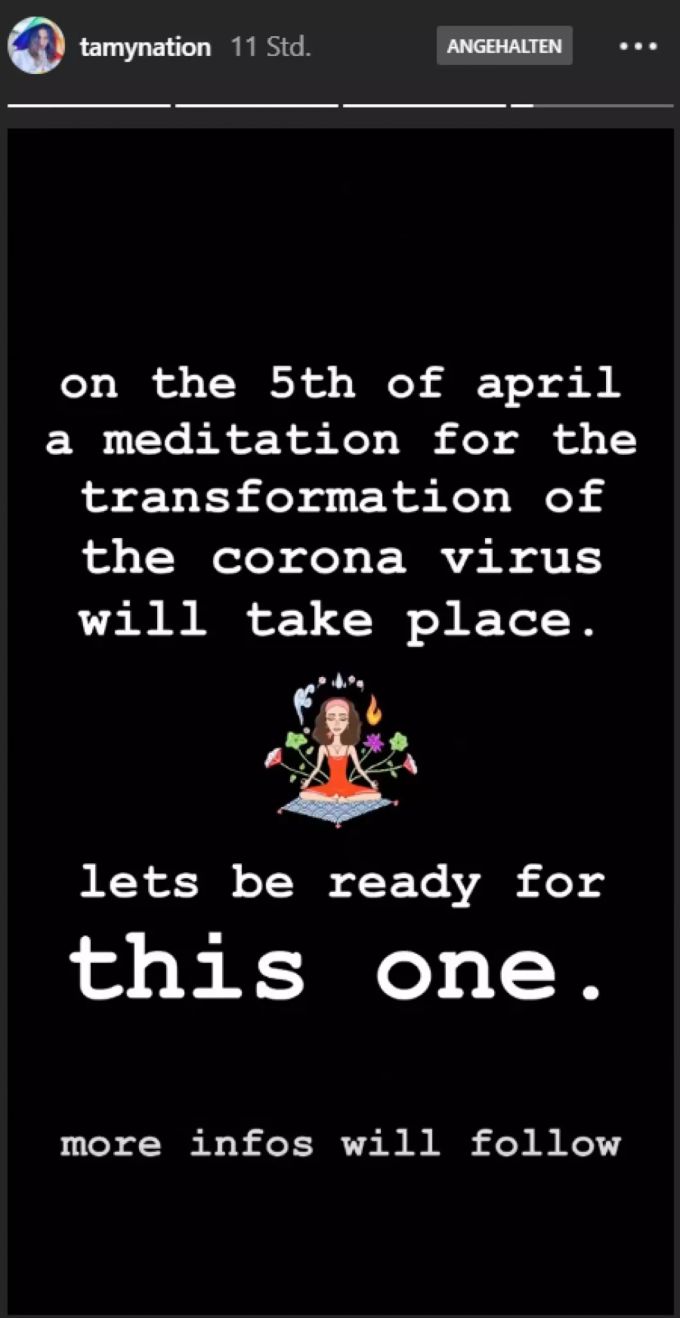
Task: Tap the ANGEHALTEN paused button
Action: (x=504, y=46)
